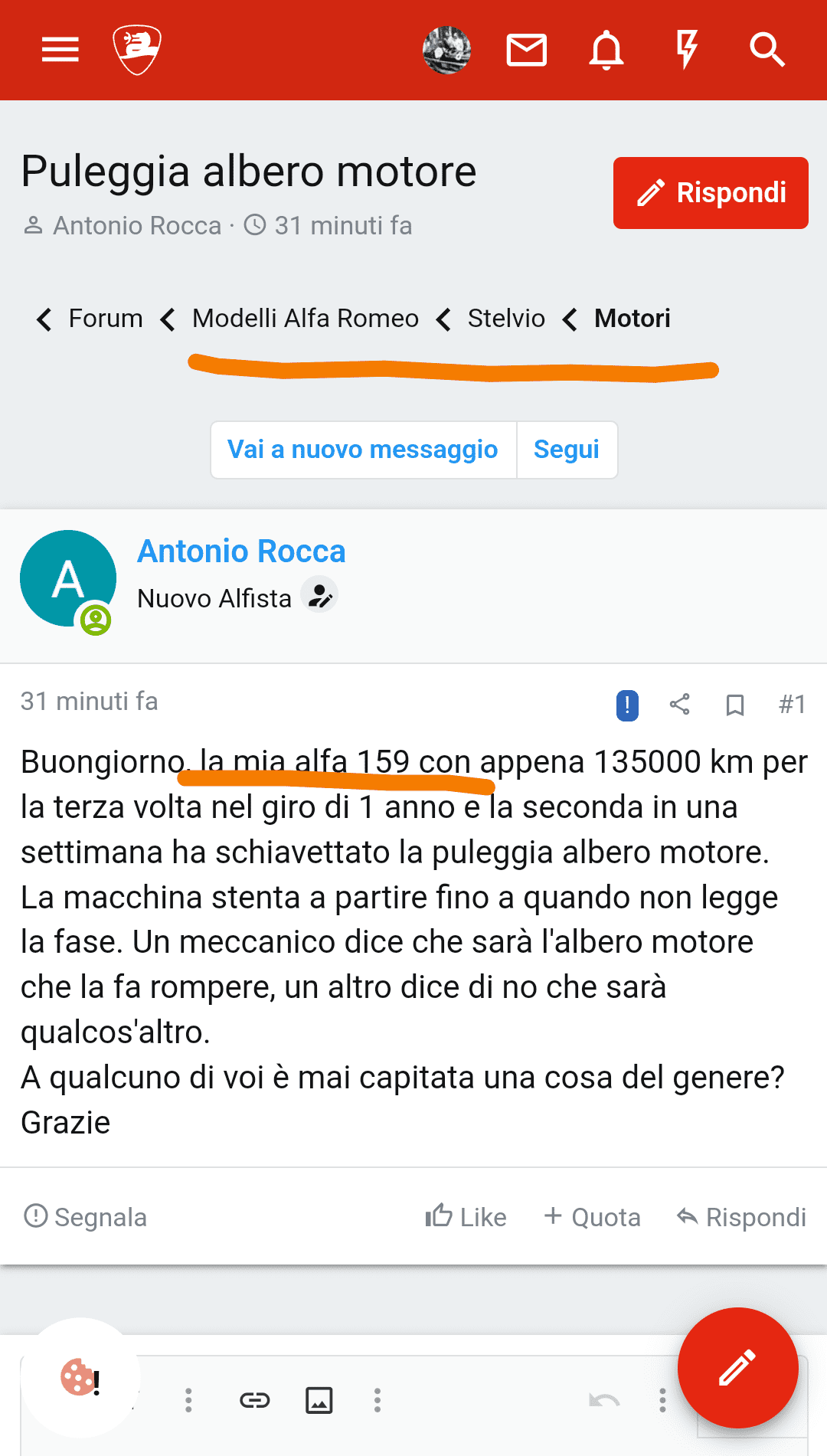Report the post with Segnala

(x=86, y=1217)
